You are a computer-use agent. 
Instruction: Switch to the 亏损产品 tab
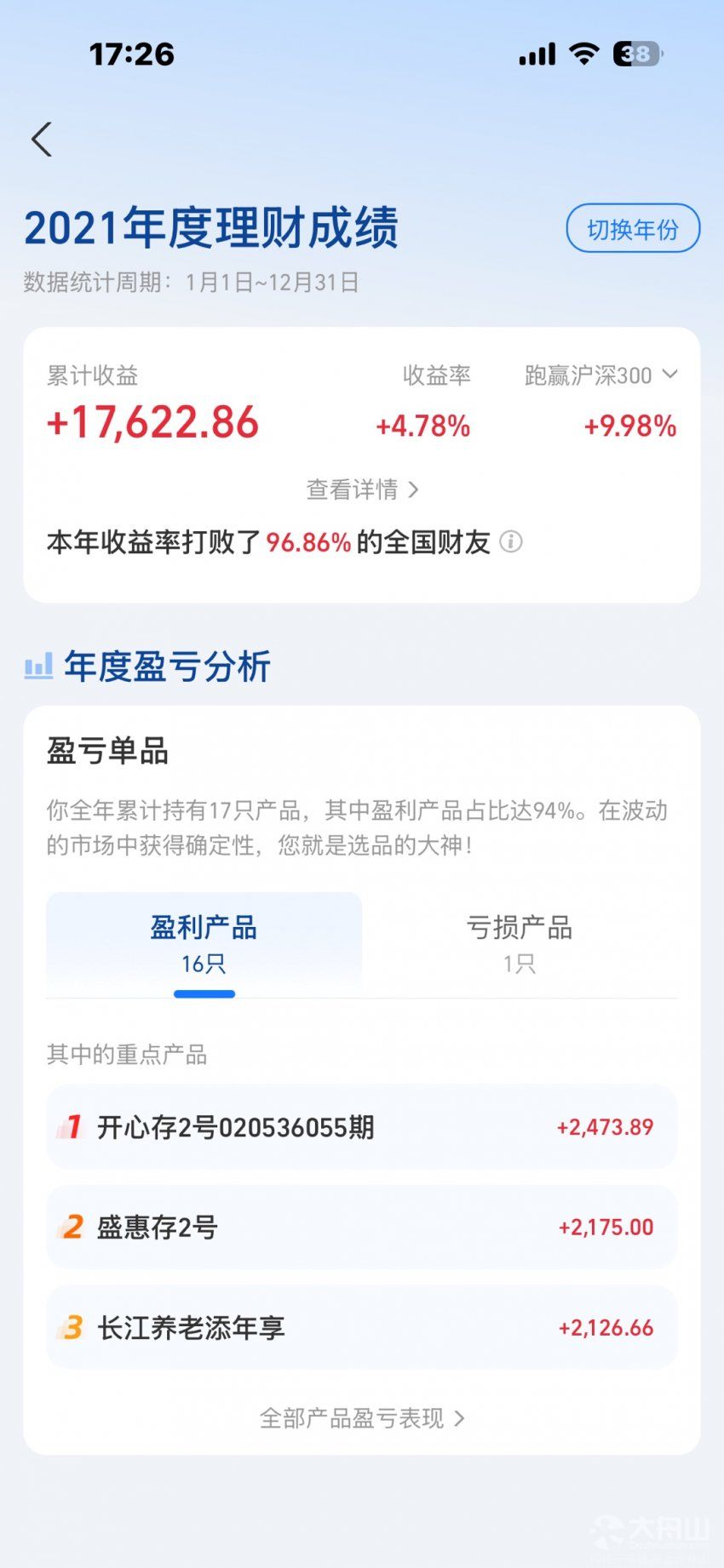click(520, 943)
